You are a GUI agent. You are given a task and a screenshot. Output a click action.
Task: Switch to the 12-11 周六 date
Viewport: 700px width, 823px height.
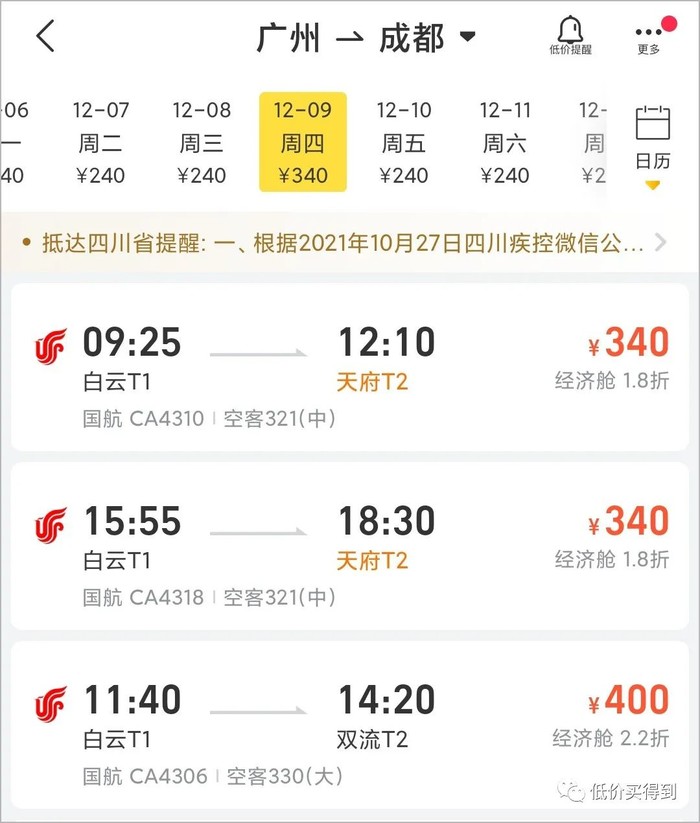(505, 142)
